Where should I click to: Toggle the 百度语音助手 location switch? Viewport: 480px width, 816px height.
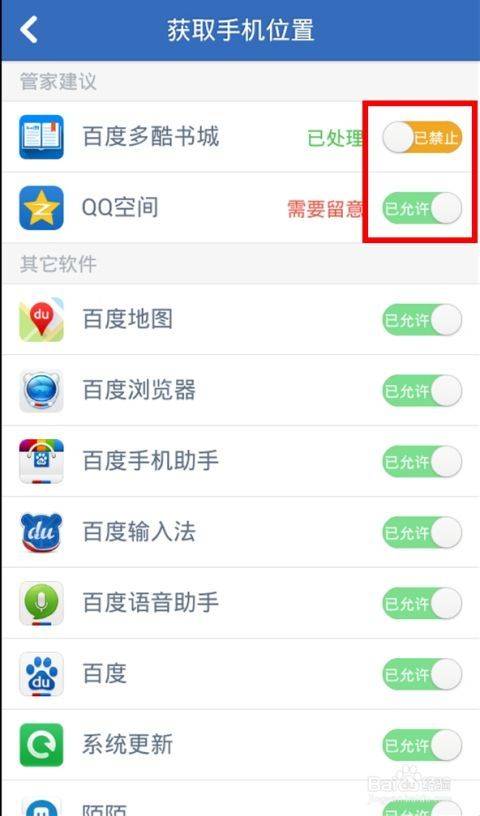(422, 603)
